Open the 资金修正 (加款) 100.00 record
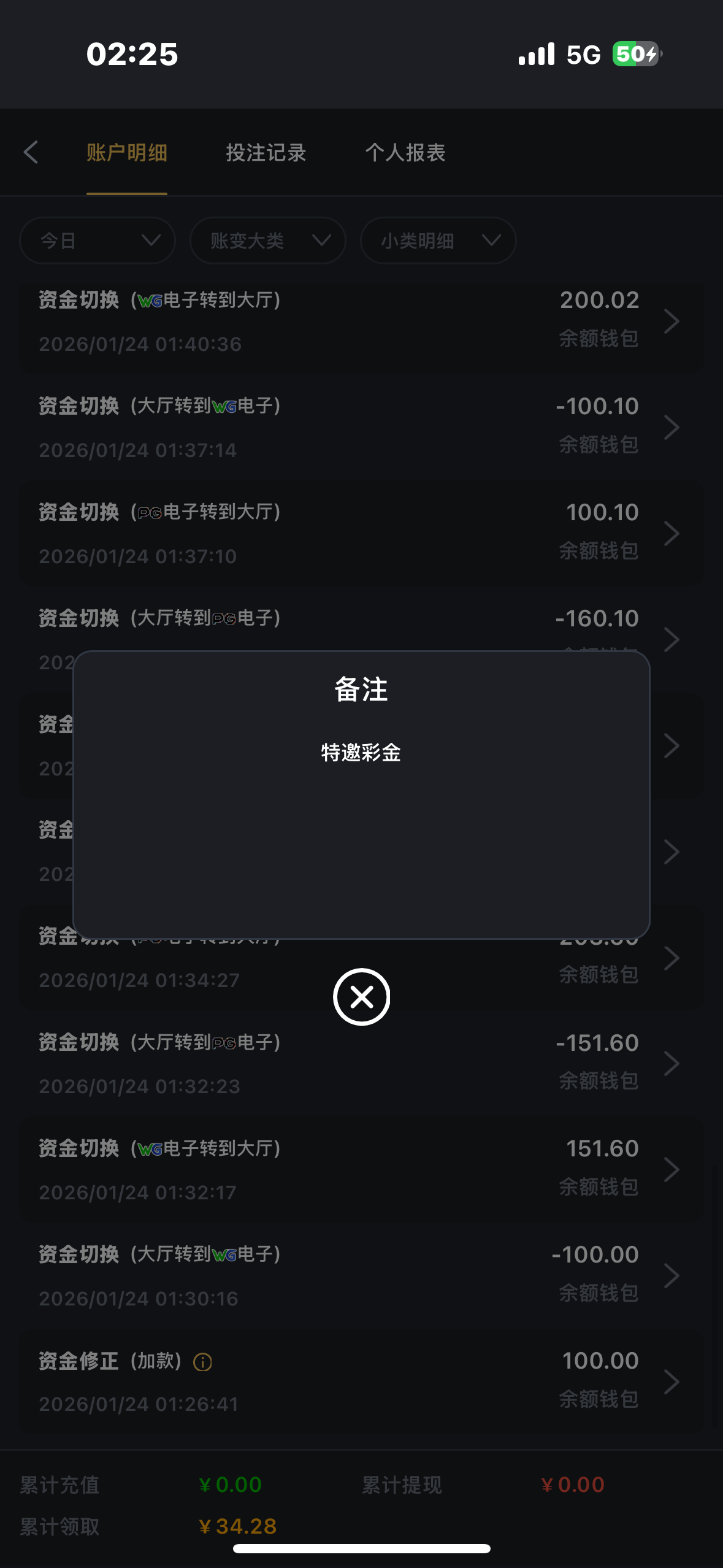 [361, 1382]
